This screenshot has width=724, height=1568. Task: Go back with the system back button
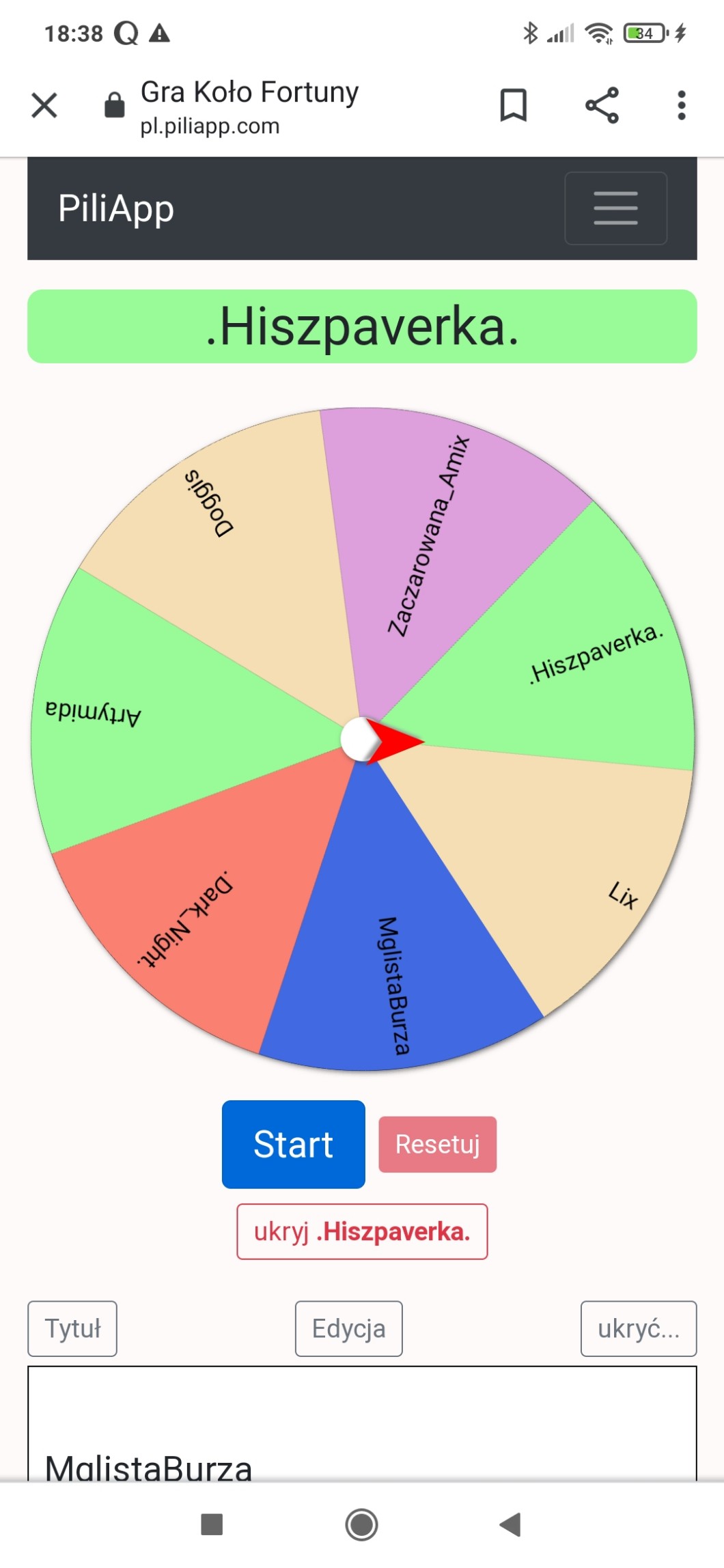pyautogui.click(x=510, y=1524)
